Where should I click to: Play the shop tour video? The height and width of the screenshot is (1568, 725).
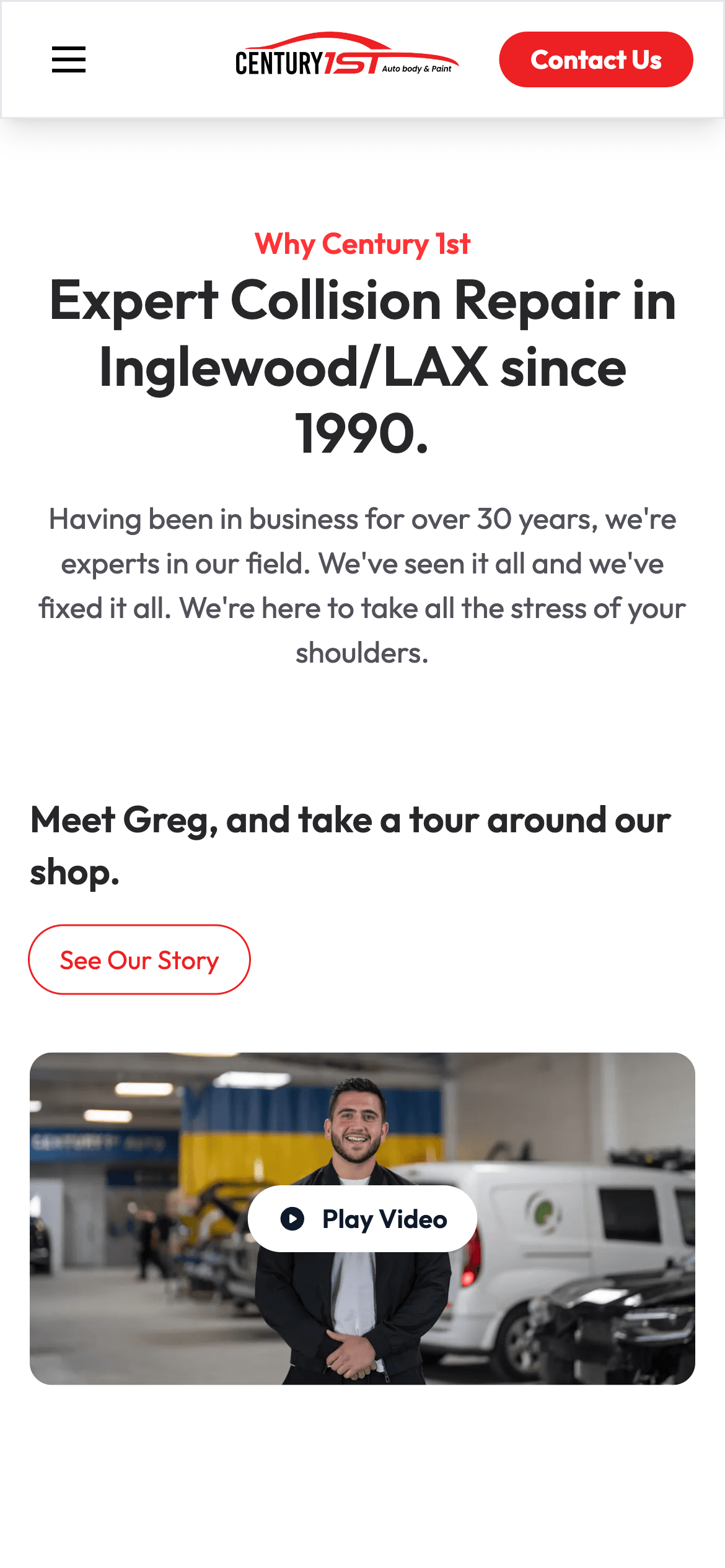[362, 1219]
